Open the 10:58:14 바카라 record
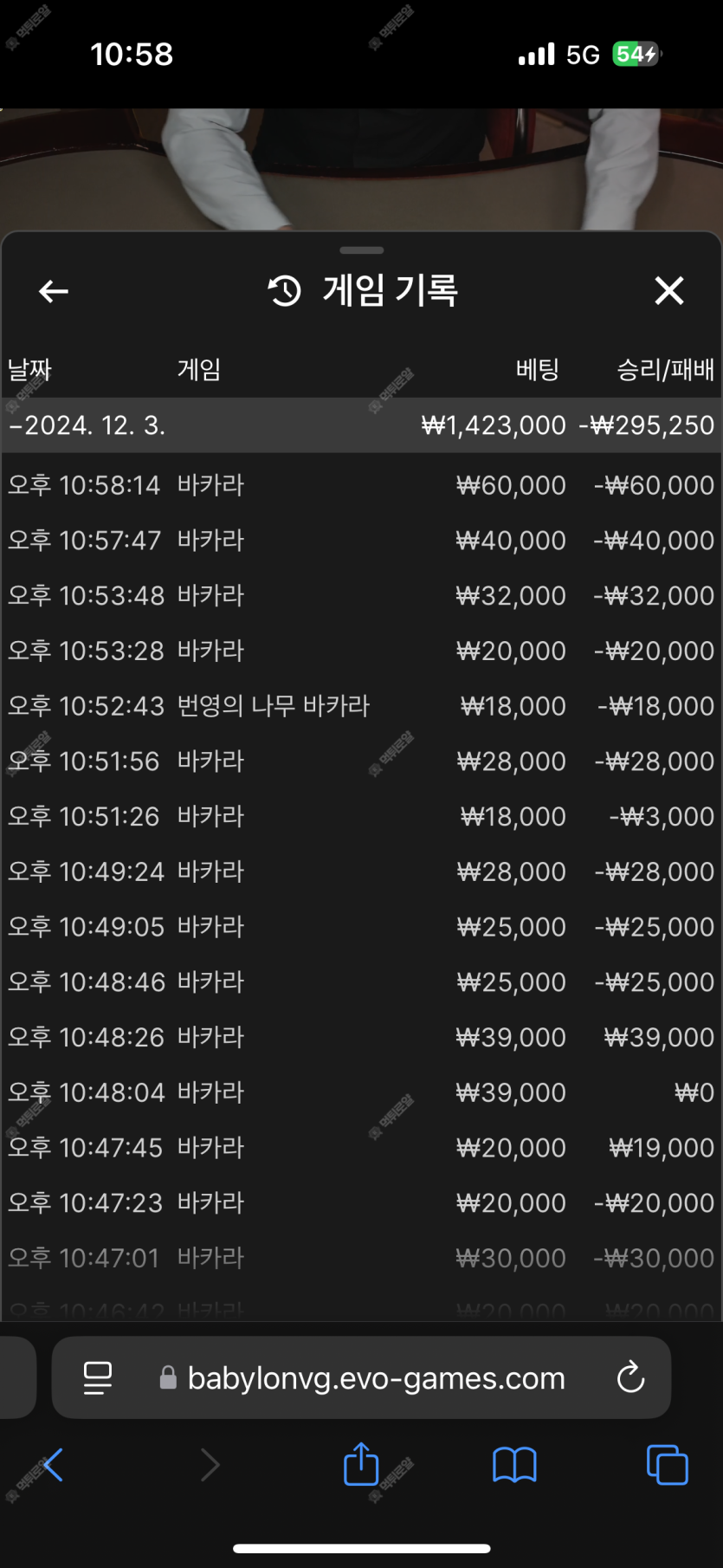The image size is (723, 1568). coord(362,485)
